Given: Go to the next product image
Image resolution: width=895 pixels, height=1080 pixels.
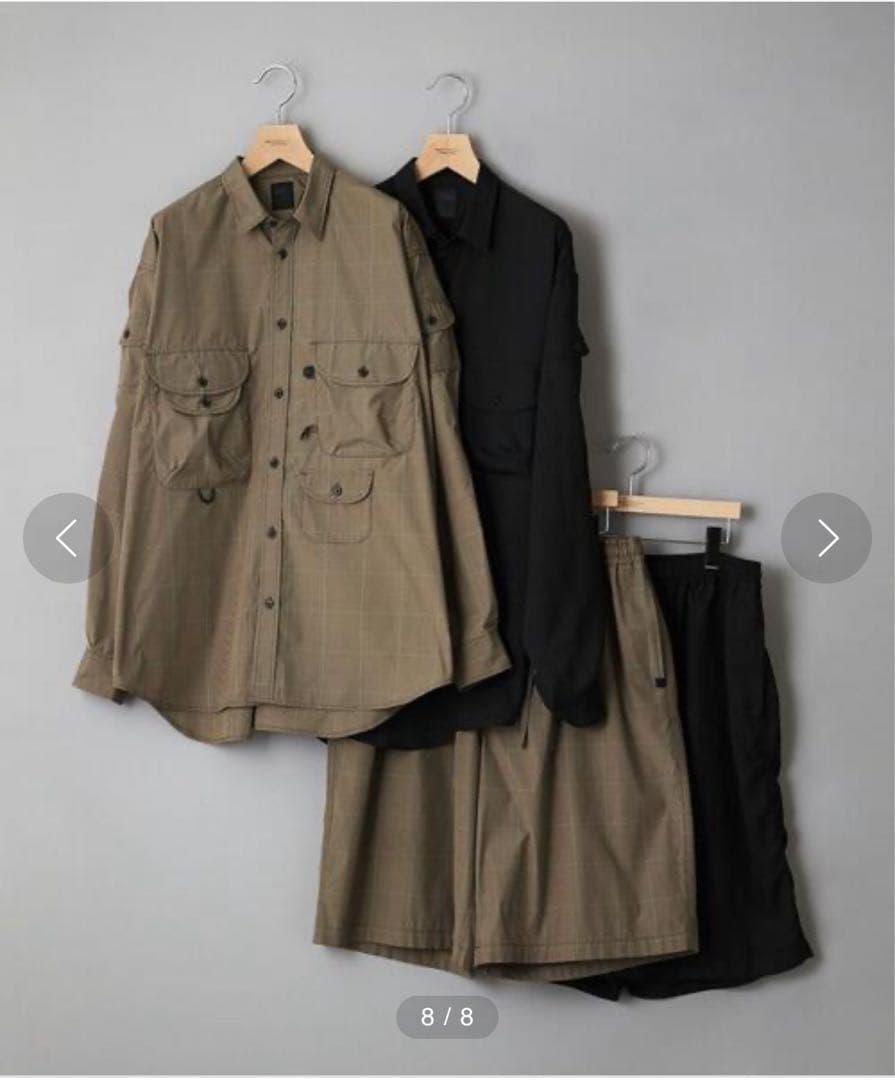Looking at the screenshot, I should (x=825, y=538).
